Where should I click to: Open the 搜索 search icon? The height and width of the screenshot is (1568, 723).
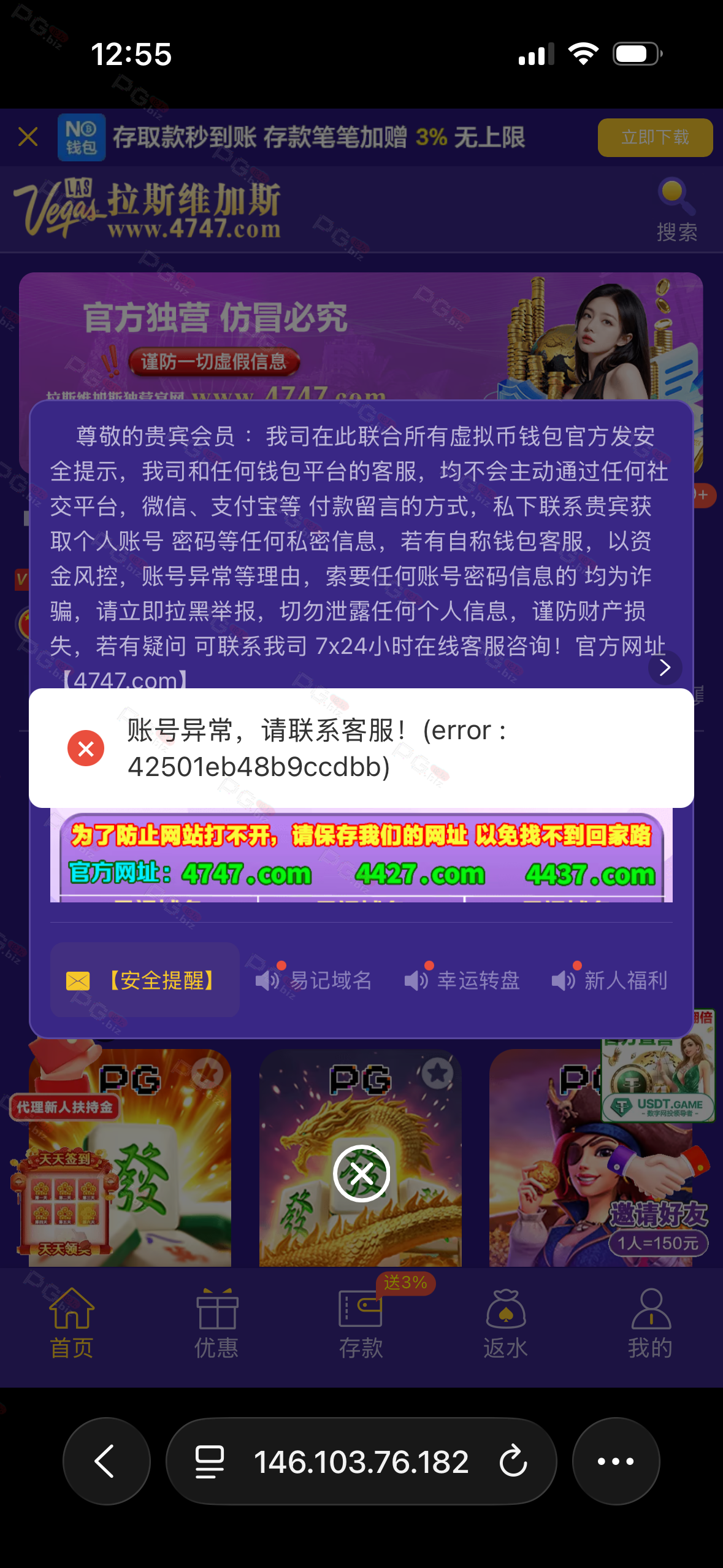[676, 210]
